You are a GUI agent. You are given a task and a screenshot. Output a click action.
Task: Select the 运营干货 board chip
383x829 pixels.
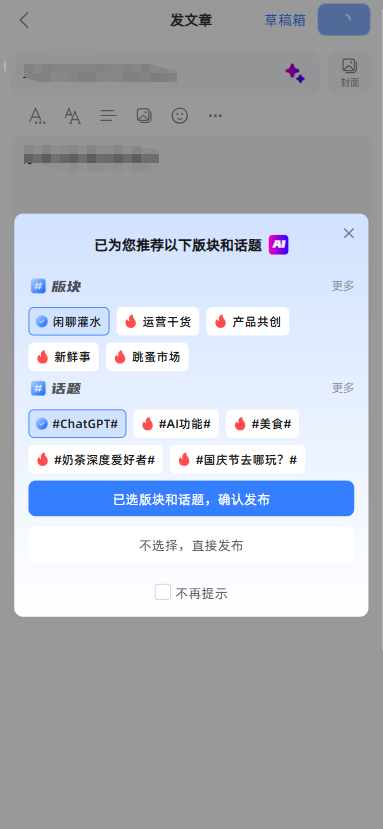158,321
